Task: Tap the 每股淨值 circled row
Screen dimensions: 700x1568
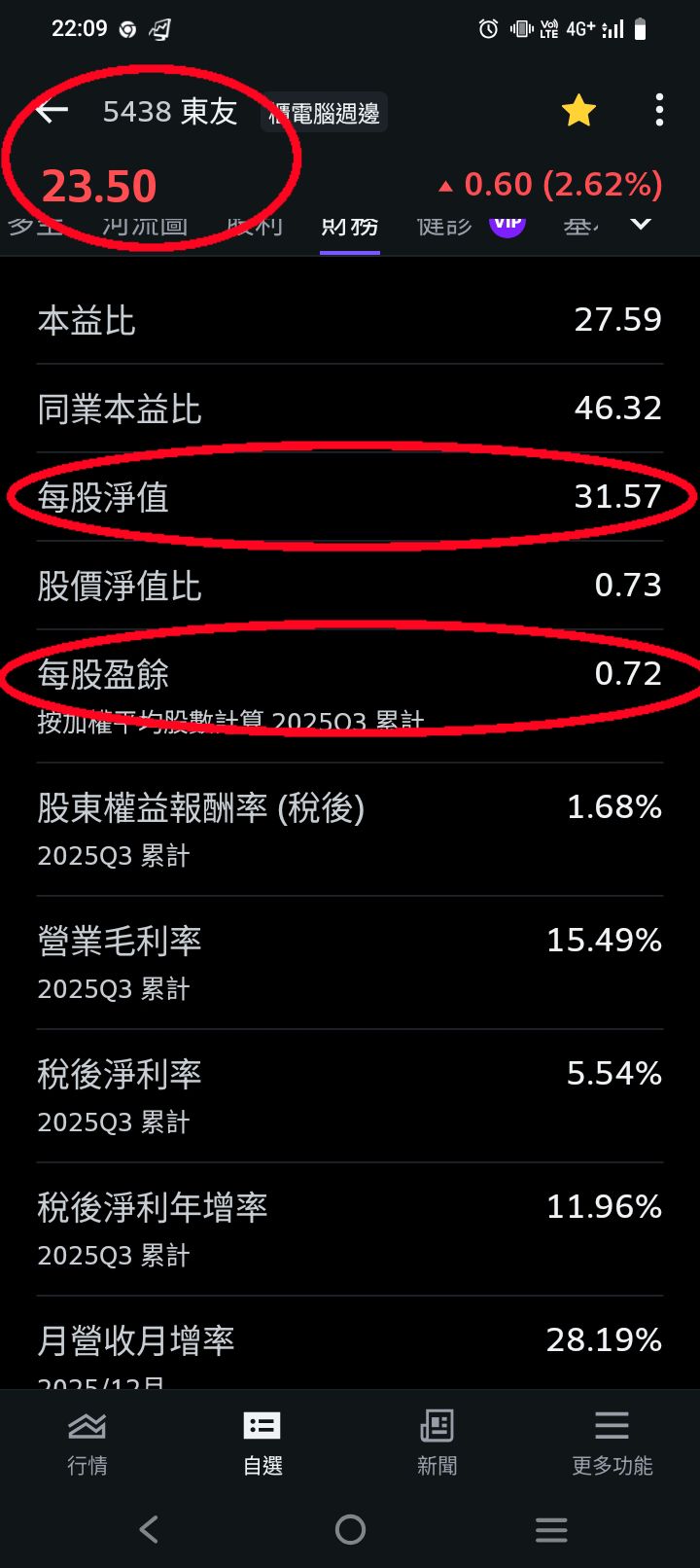Action: 350,496
